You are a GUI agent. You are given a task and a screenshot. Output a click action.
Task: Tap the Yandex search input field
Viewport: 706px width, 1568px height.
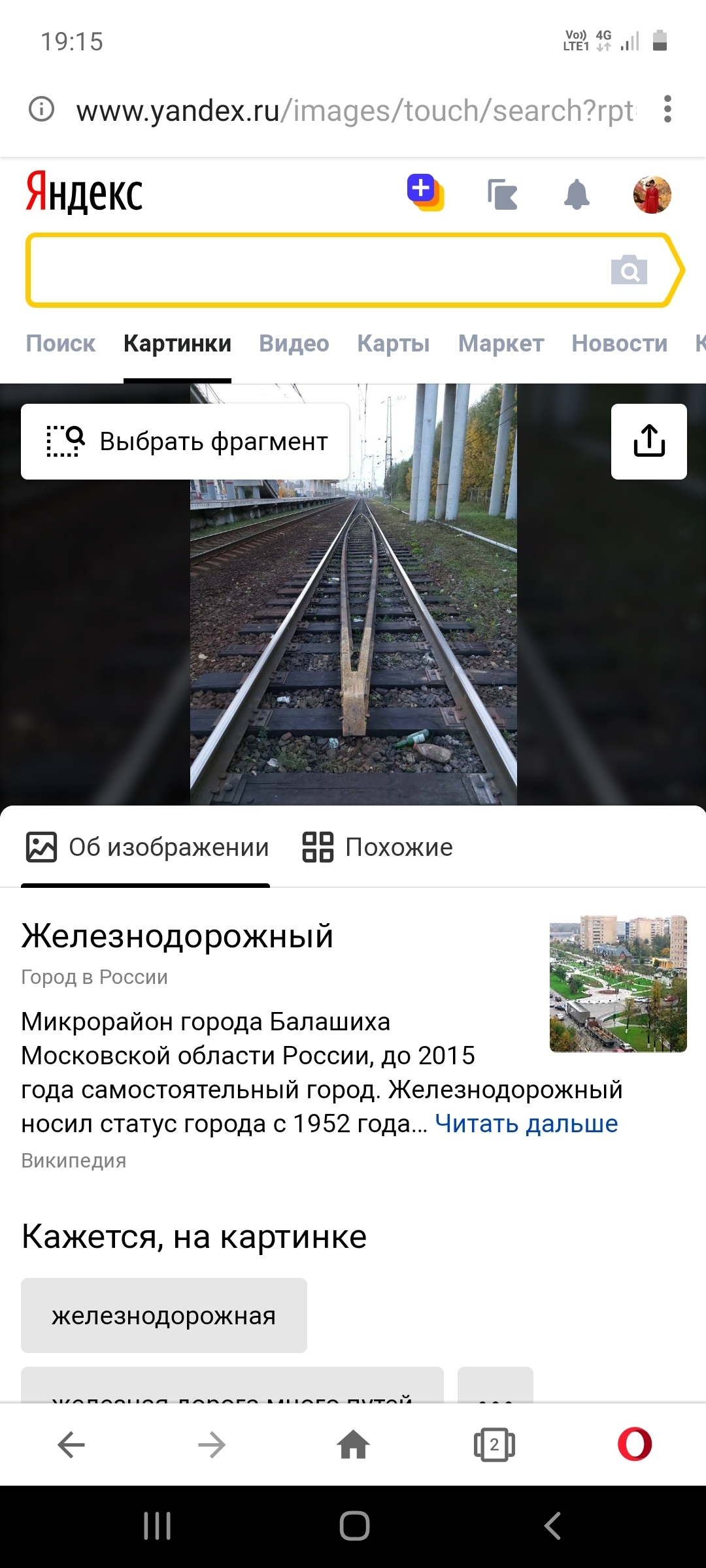coord(314,270)
